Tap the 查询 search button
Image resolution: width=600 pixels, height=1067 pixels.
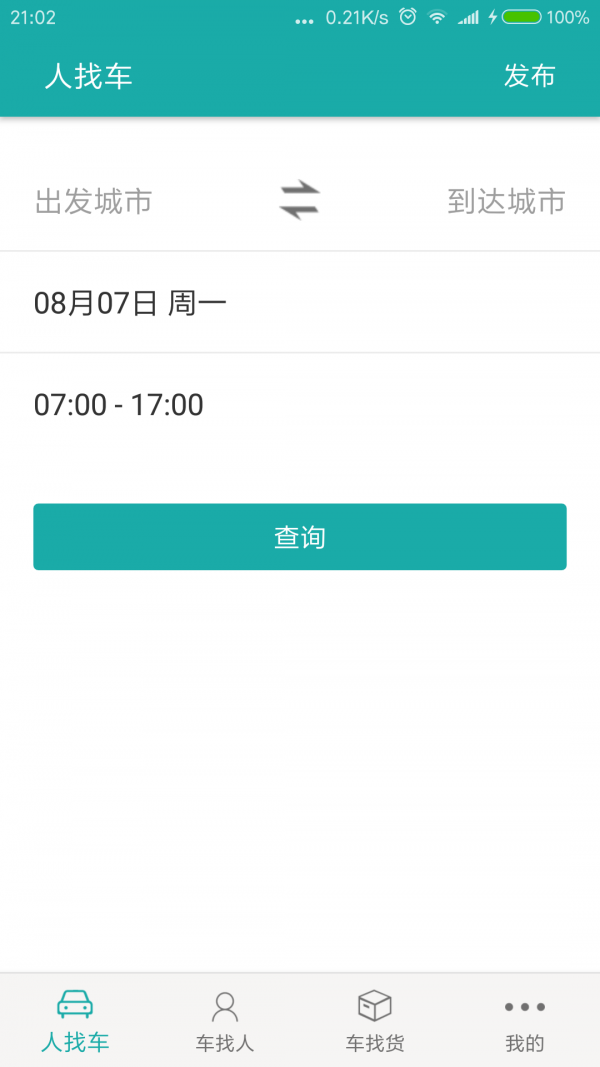point(300,537)
